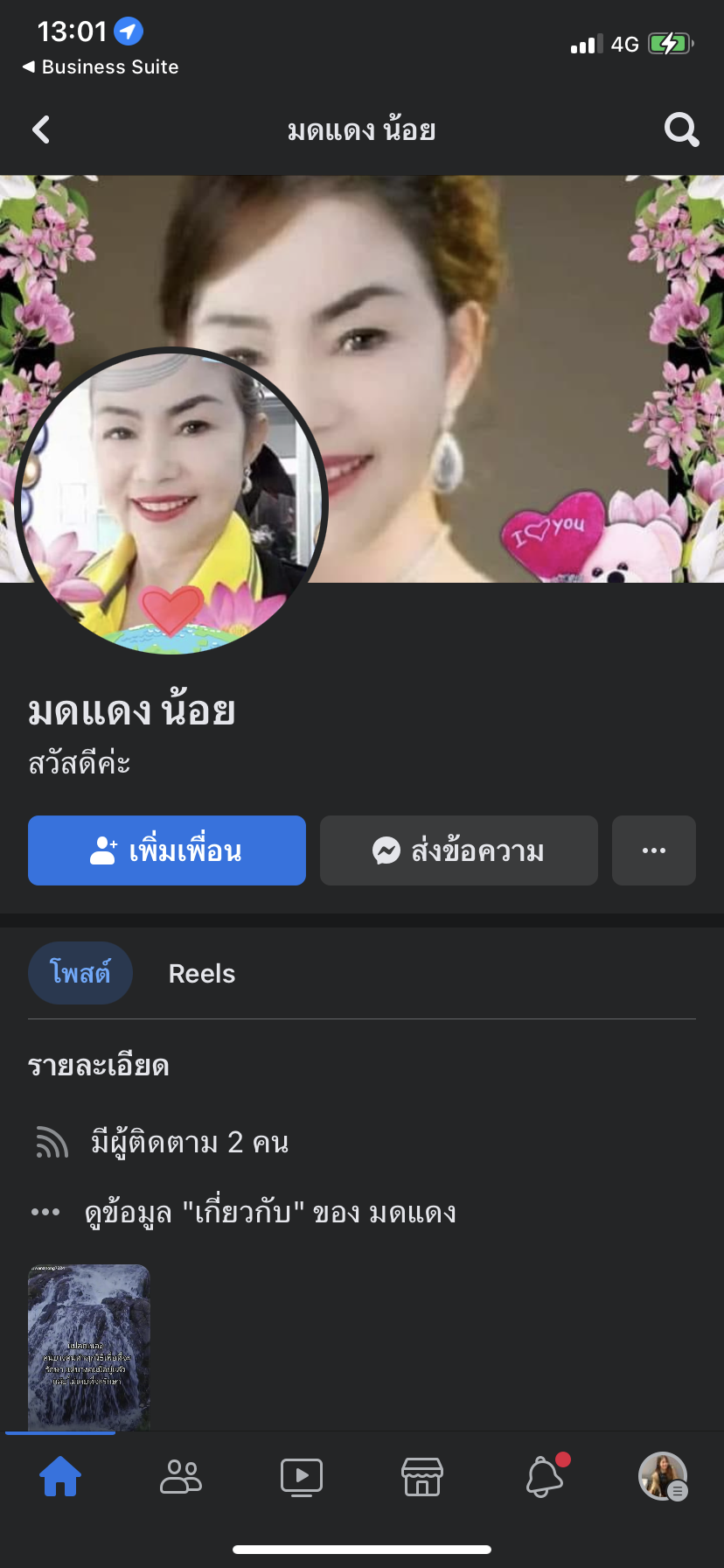The height and width of the screenshot is (1568, 724).
Task: Go back using the top arrow
Action: pyautogui.click(x=41, y=130)
